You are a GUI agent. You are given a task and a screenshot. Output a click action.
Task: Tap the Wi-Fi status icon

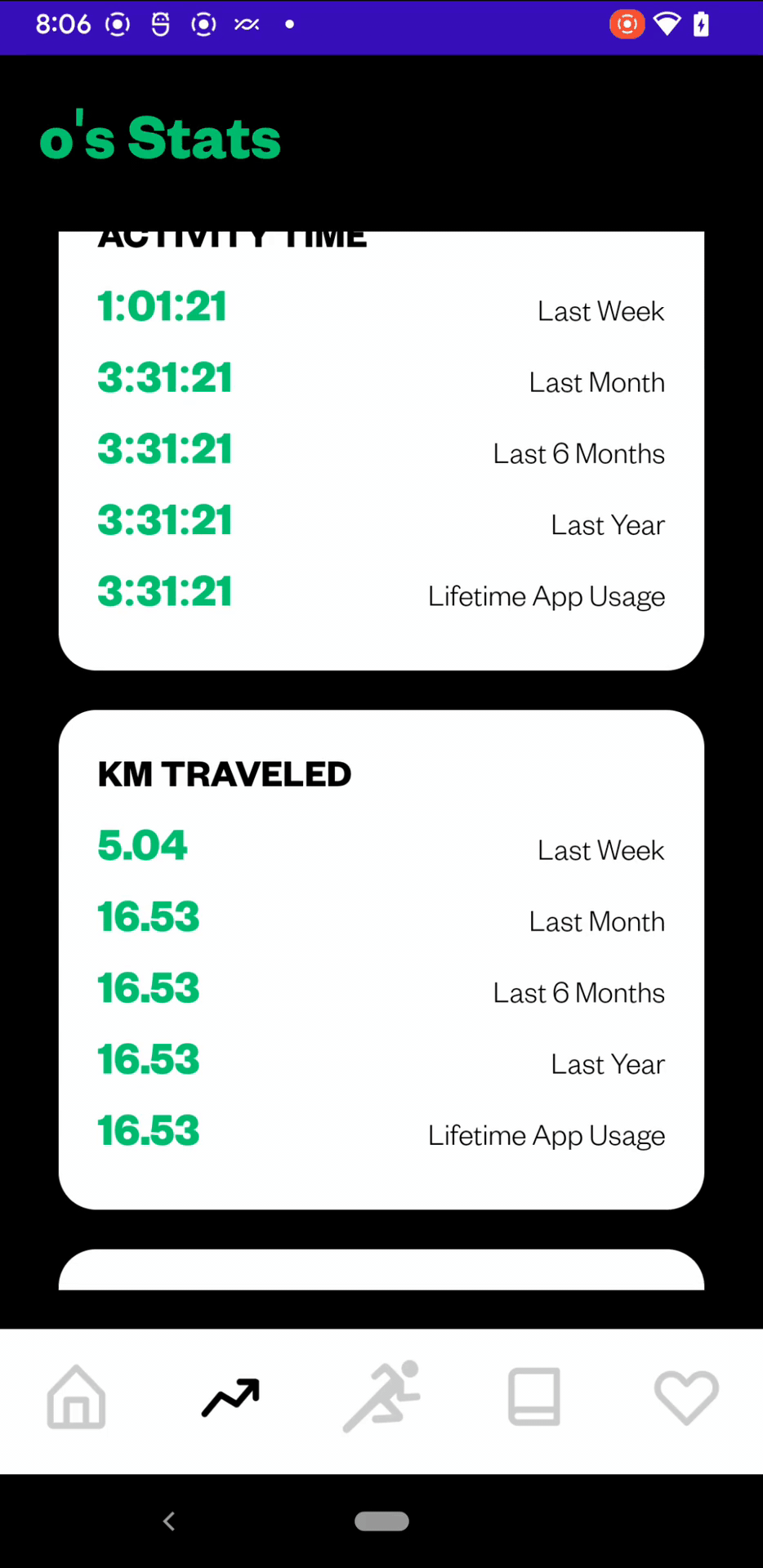pos(667,24)
